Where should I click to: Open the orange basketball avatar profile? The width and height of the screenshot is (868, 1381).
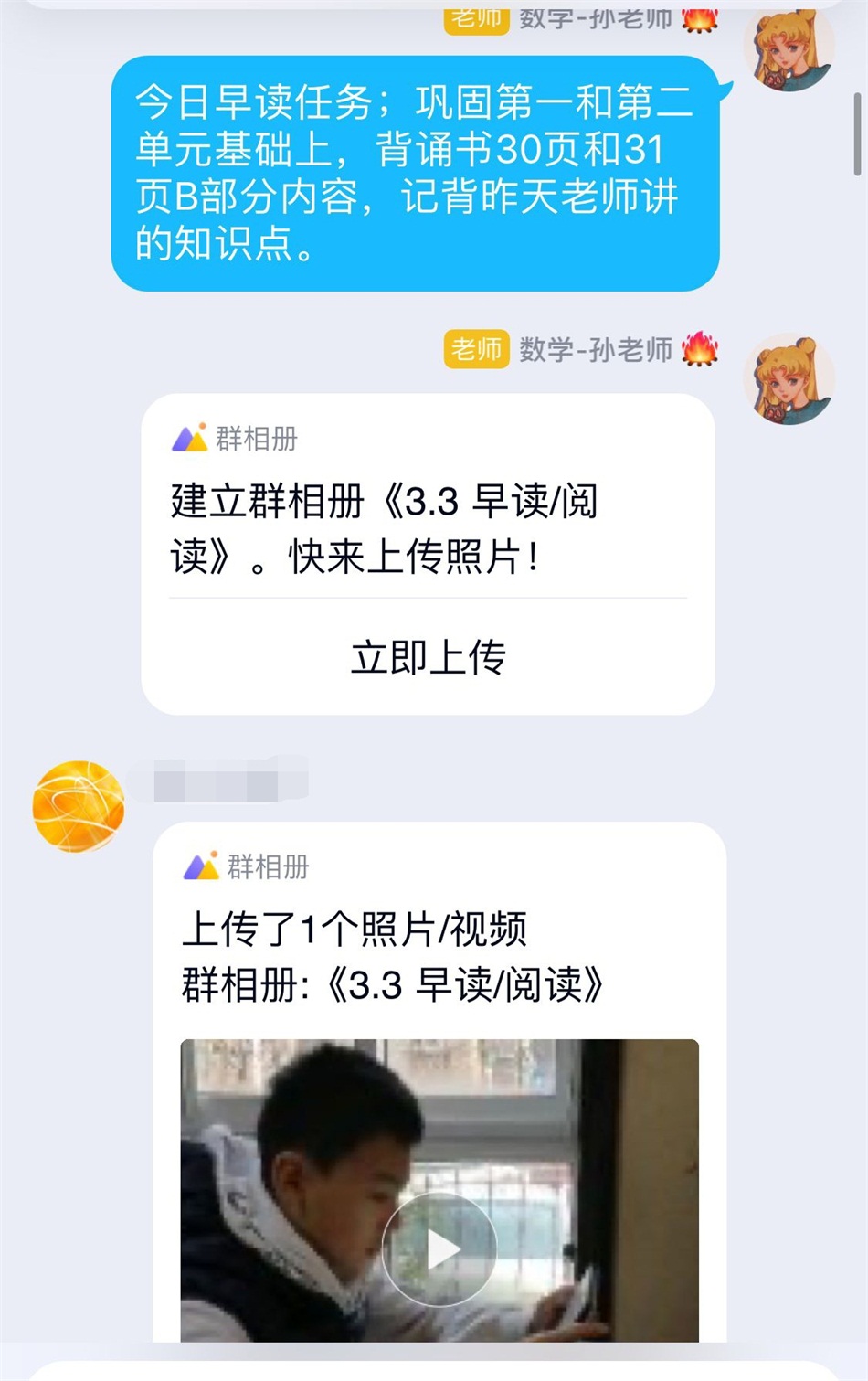pyautogui.click(x=79, y=806)
